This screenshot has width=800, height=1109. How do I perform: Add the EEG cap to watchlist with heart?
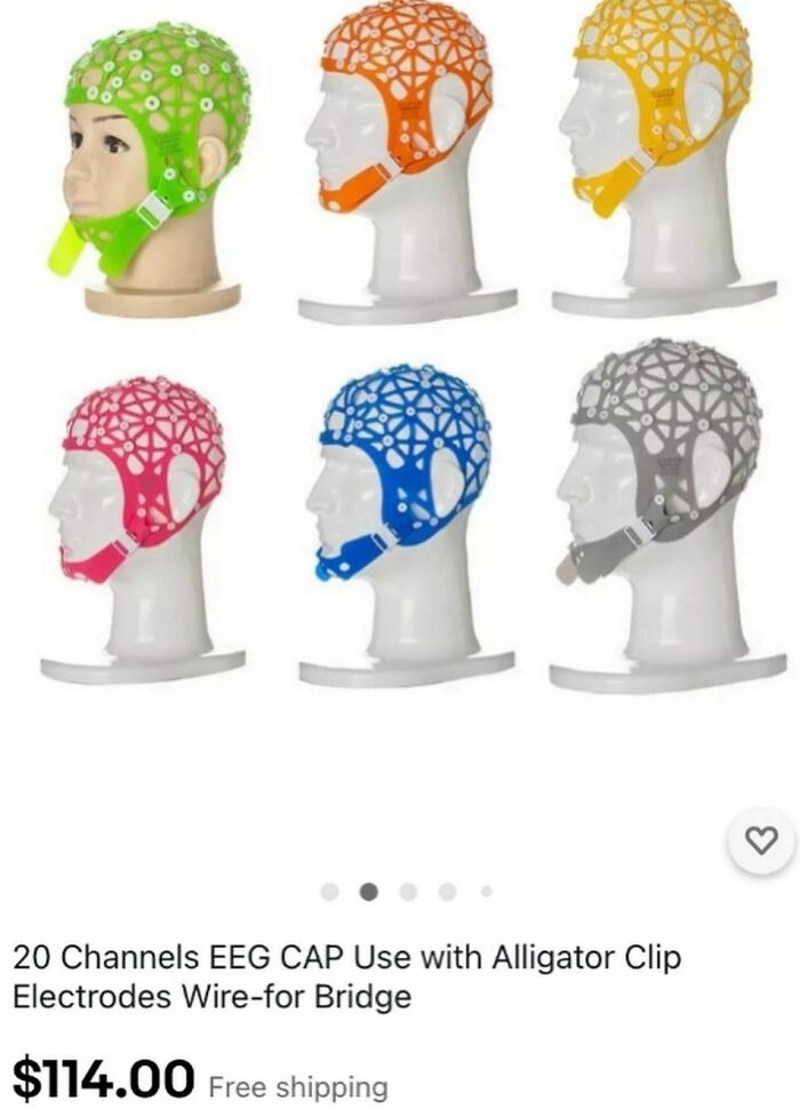pos(763,843)
